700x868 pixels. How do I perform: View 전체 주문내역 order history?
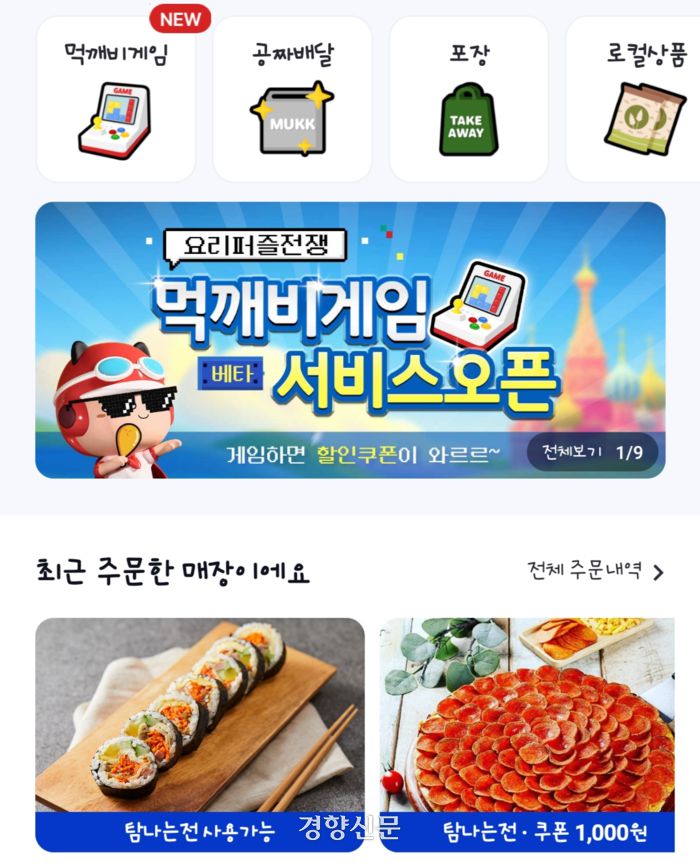click(596, 571)
